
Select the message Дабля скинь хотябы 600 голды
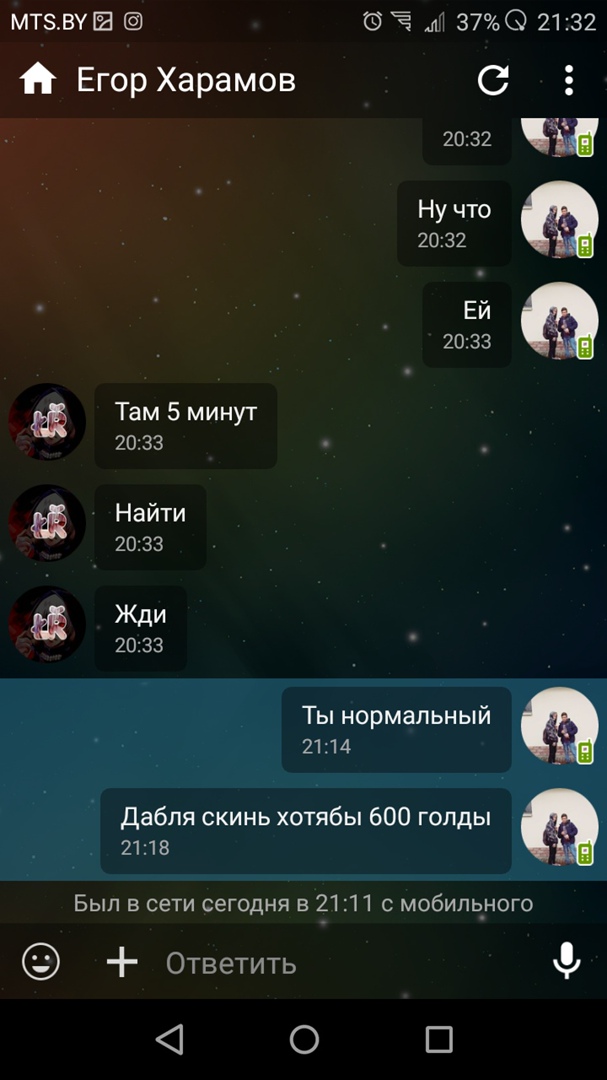pyautogui.click(x=305, y=830)
